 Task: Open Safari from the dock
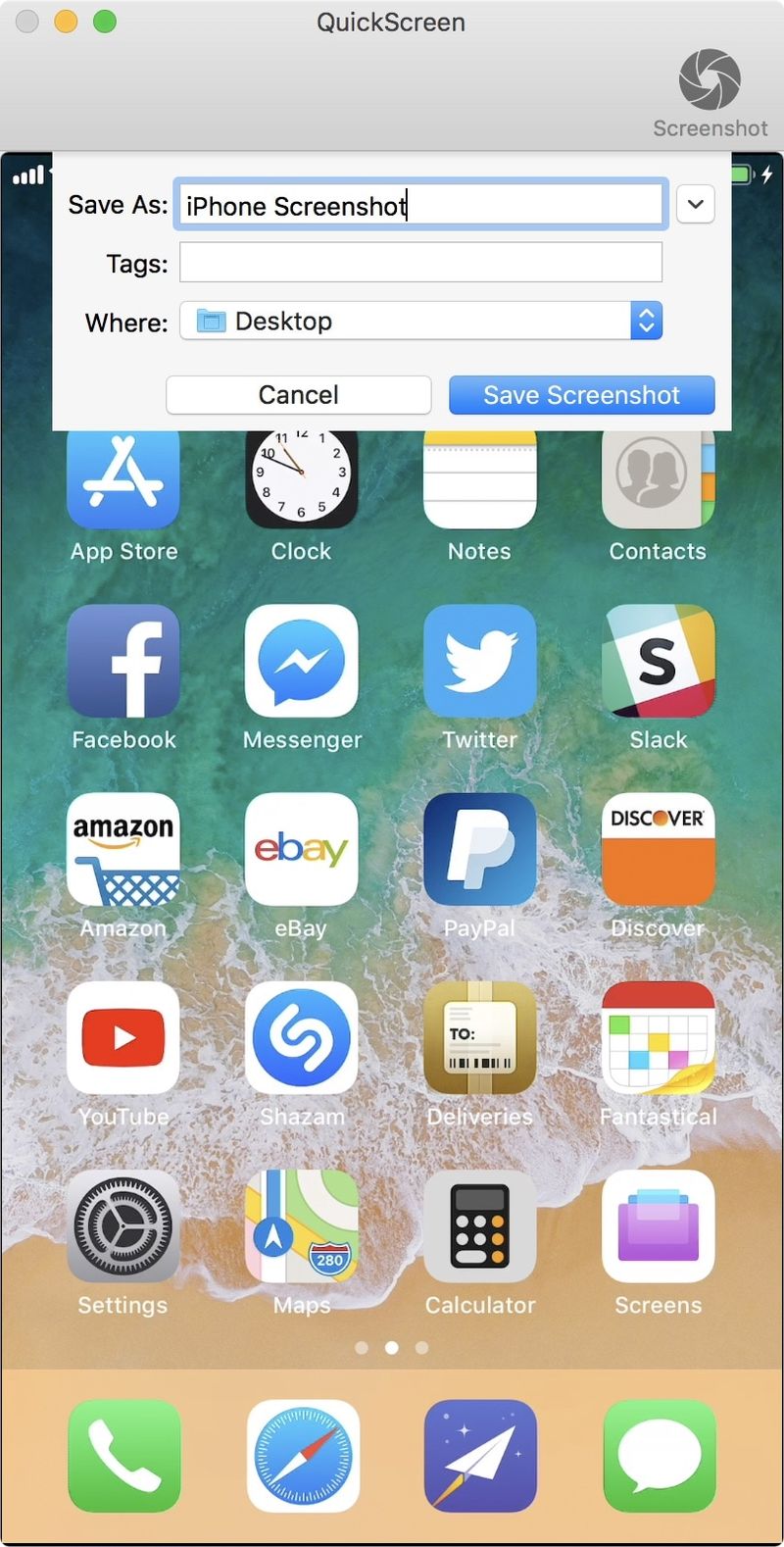[303, 1456]
